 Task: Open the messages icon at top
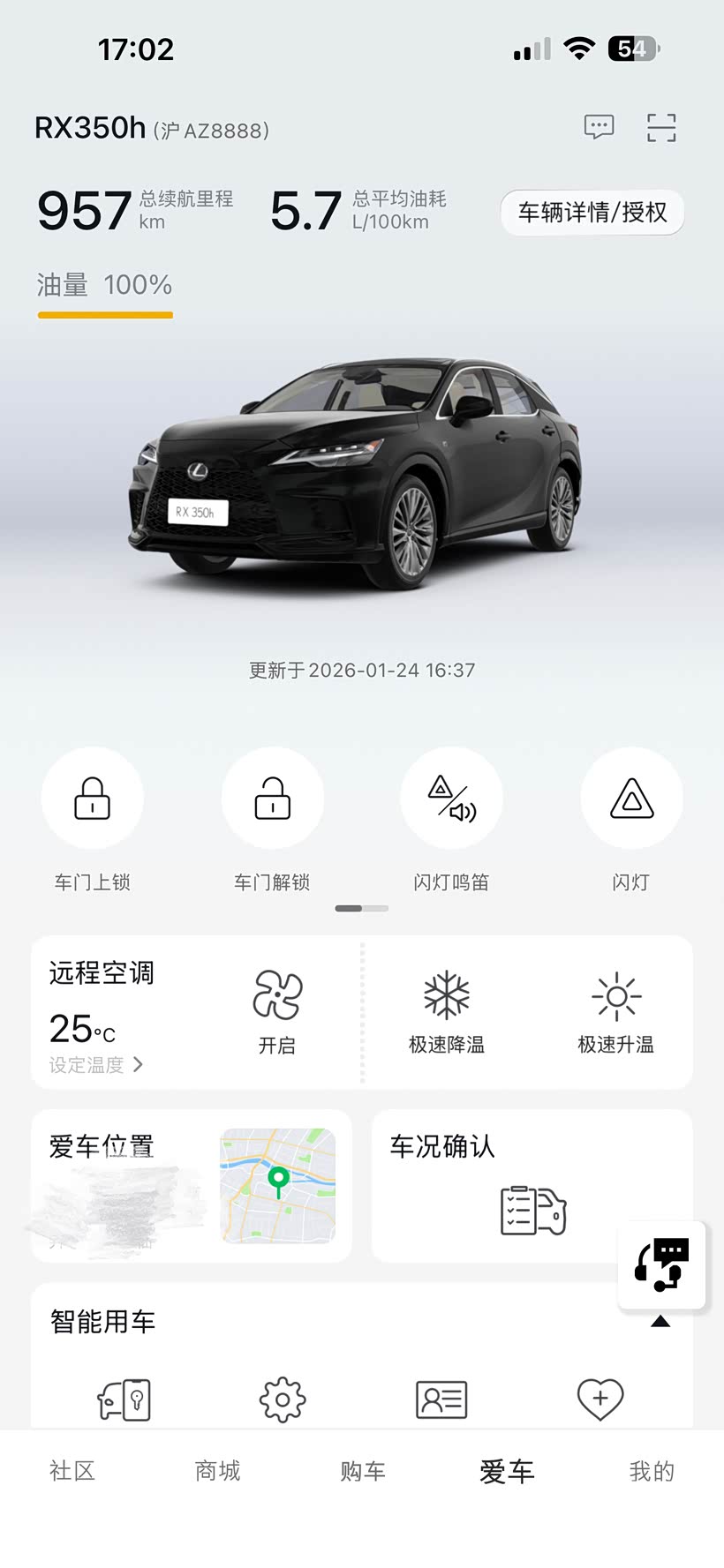[x=599, y=128]
